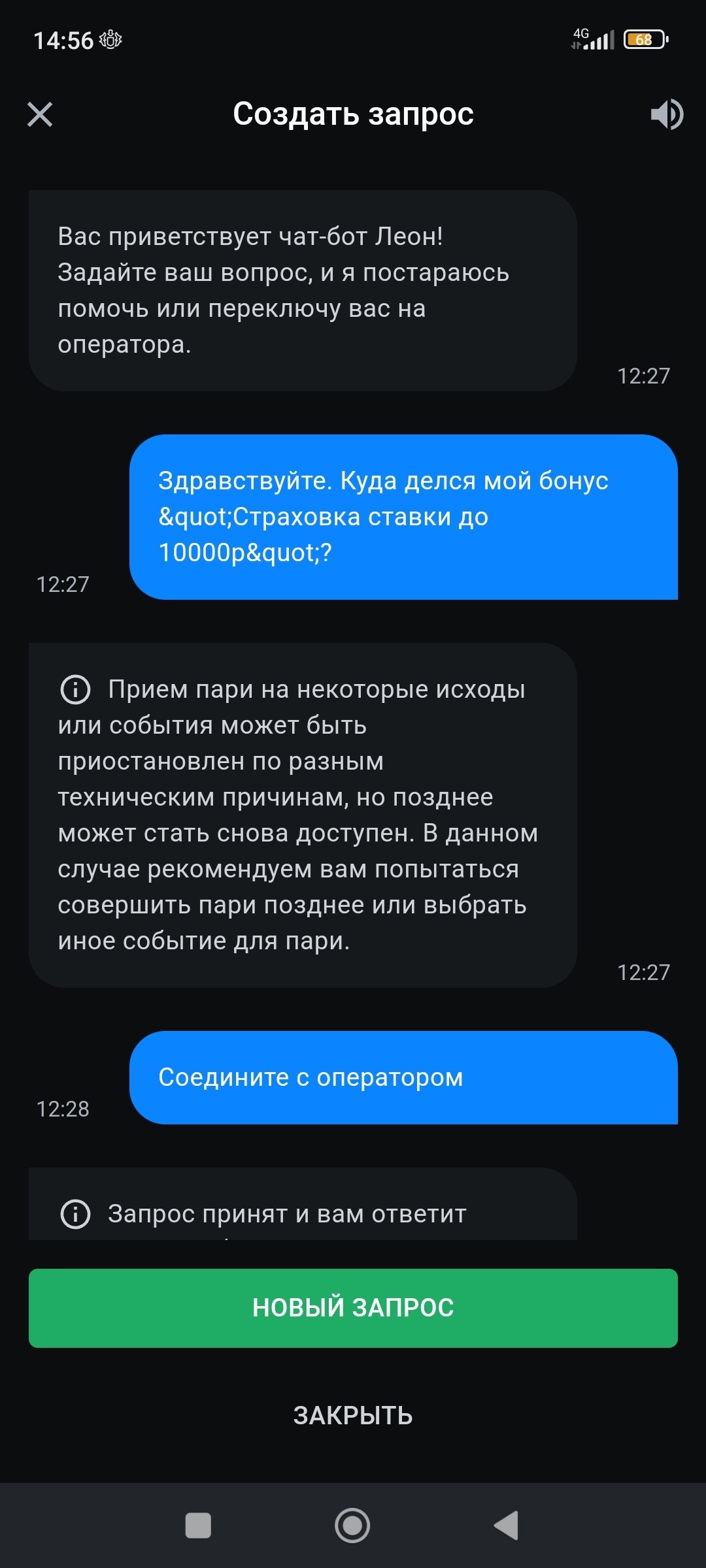Start a new request with НОВЫЙ ЗАПРОС
The image size is (706, 1568).
353,1308
